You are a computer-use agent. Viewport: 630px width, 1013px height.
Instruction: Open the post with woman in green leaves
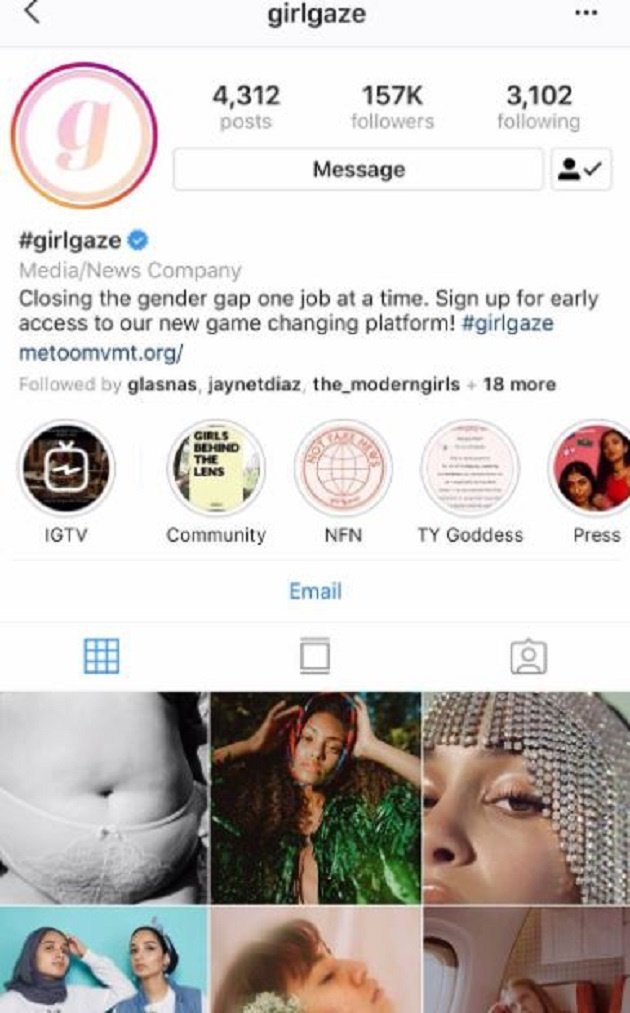pyautogui.click(x=315, y=796)
